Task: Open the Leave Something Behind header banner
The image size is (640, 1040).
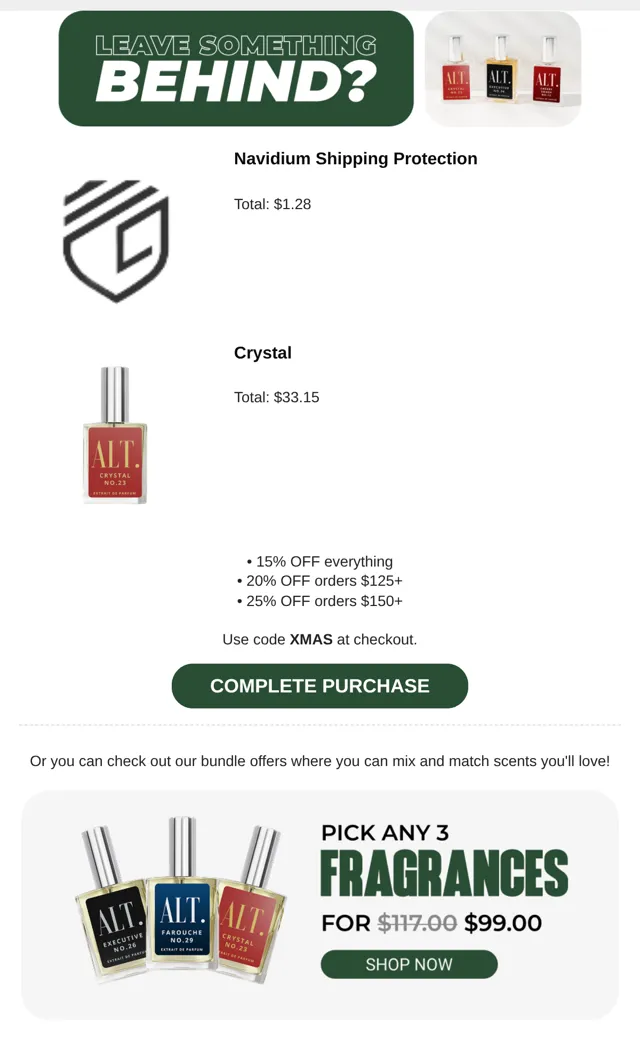Action: 236,68
